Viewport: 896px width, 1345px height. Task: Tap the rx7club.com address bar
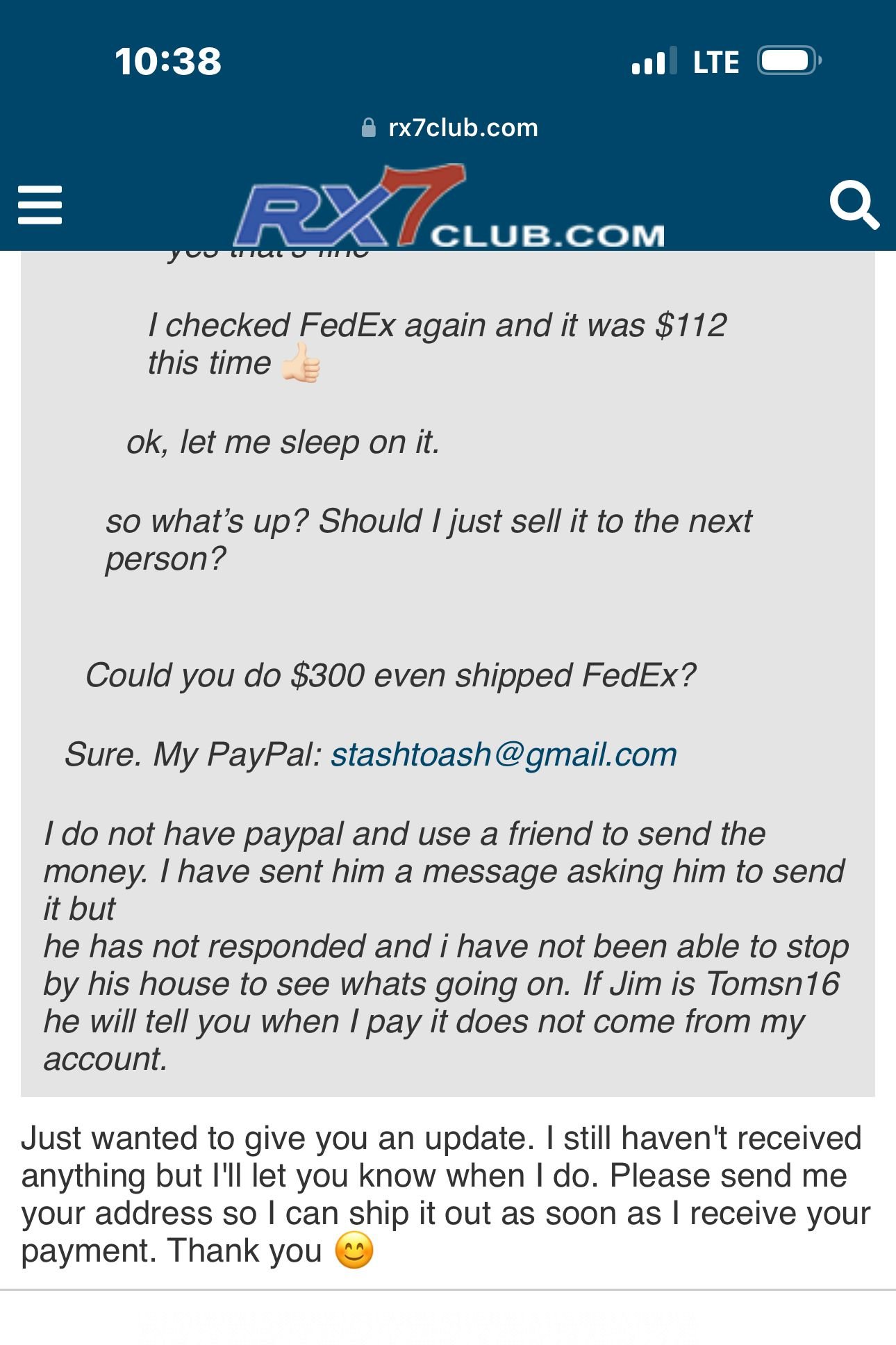pos(450,128)
